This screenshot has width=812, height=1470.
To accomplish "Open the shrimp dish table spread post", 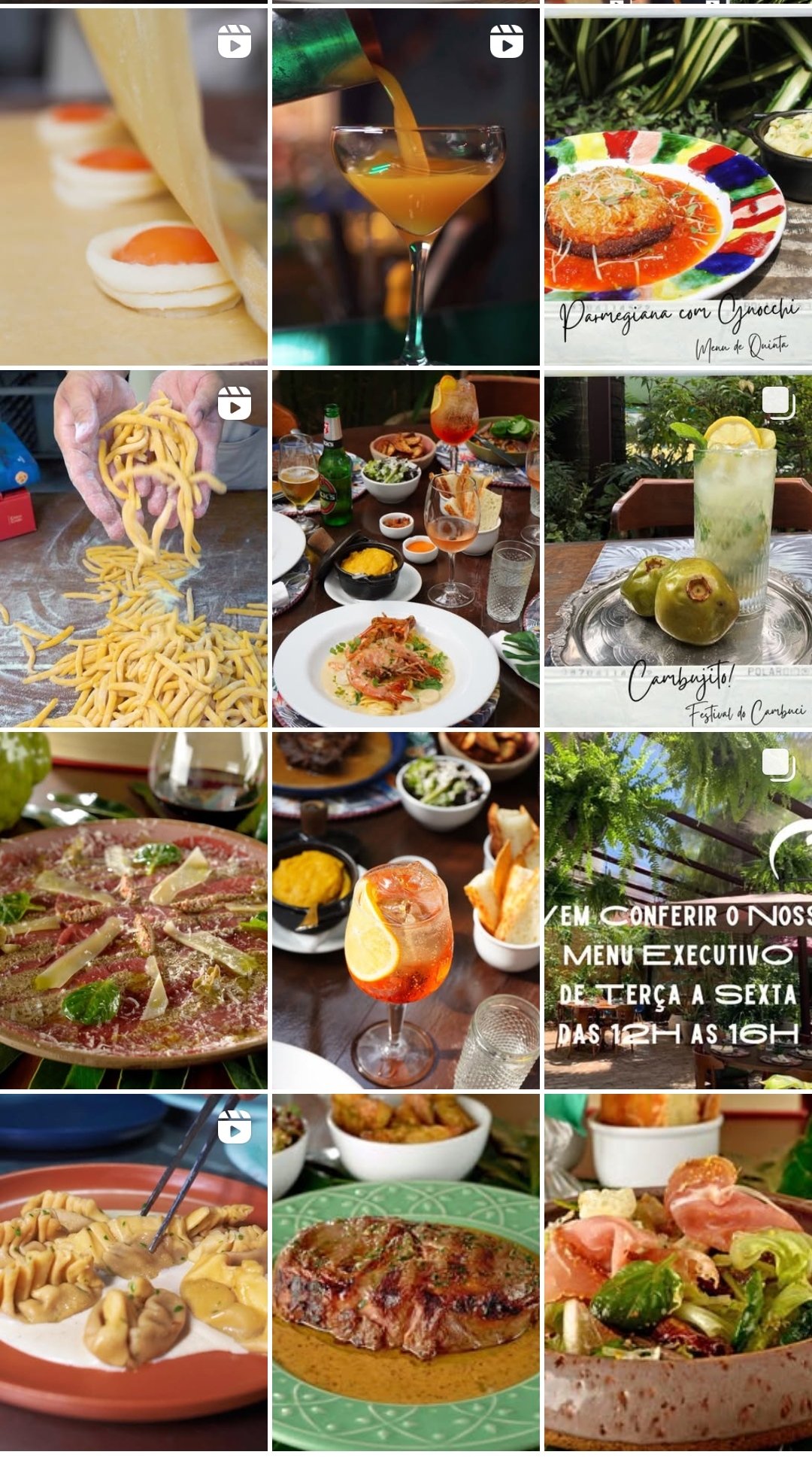I will [405, 548].
